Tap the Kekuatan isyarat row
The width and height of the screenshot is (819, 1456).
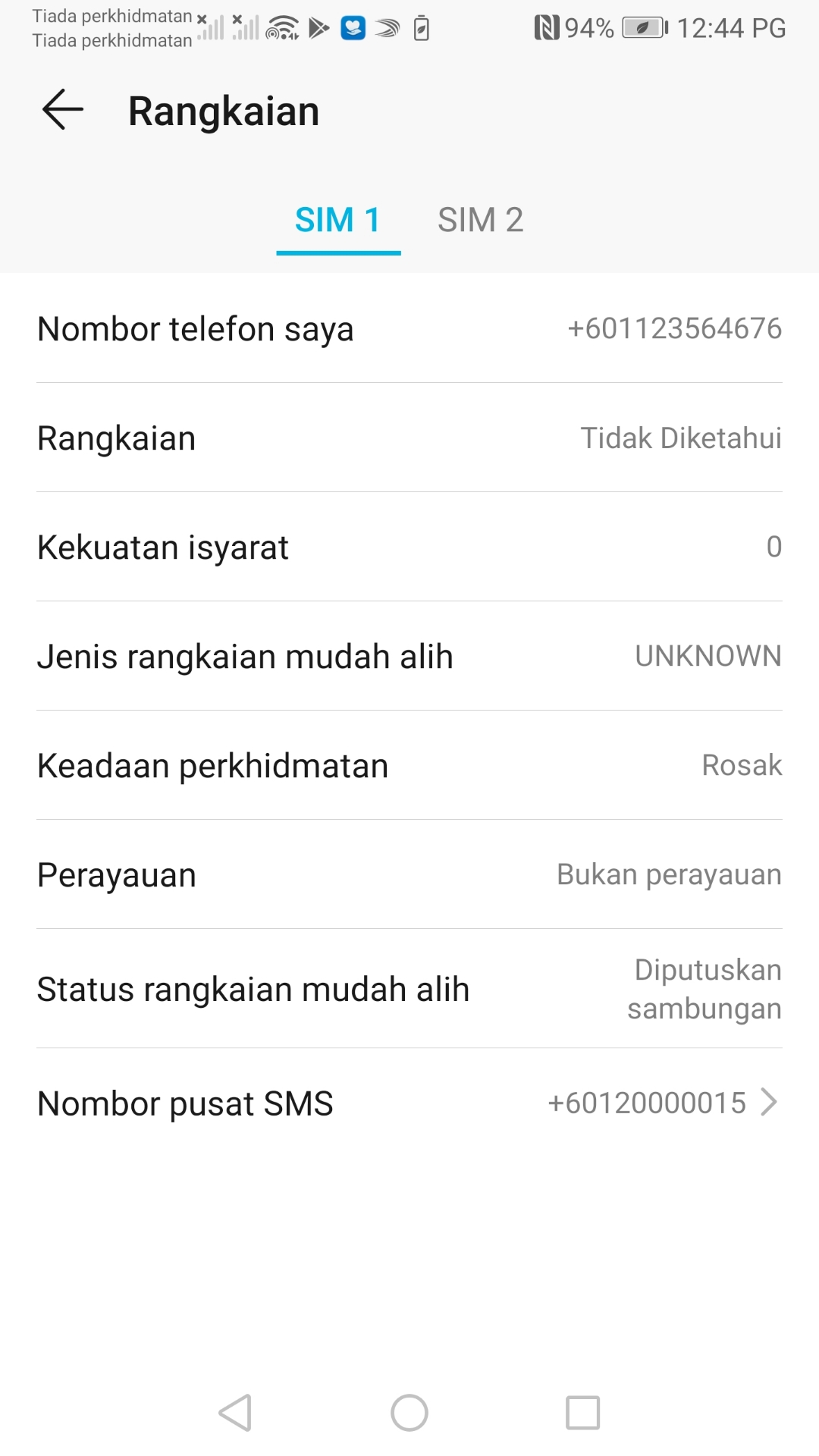409,547
